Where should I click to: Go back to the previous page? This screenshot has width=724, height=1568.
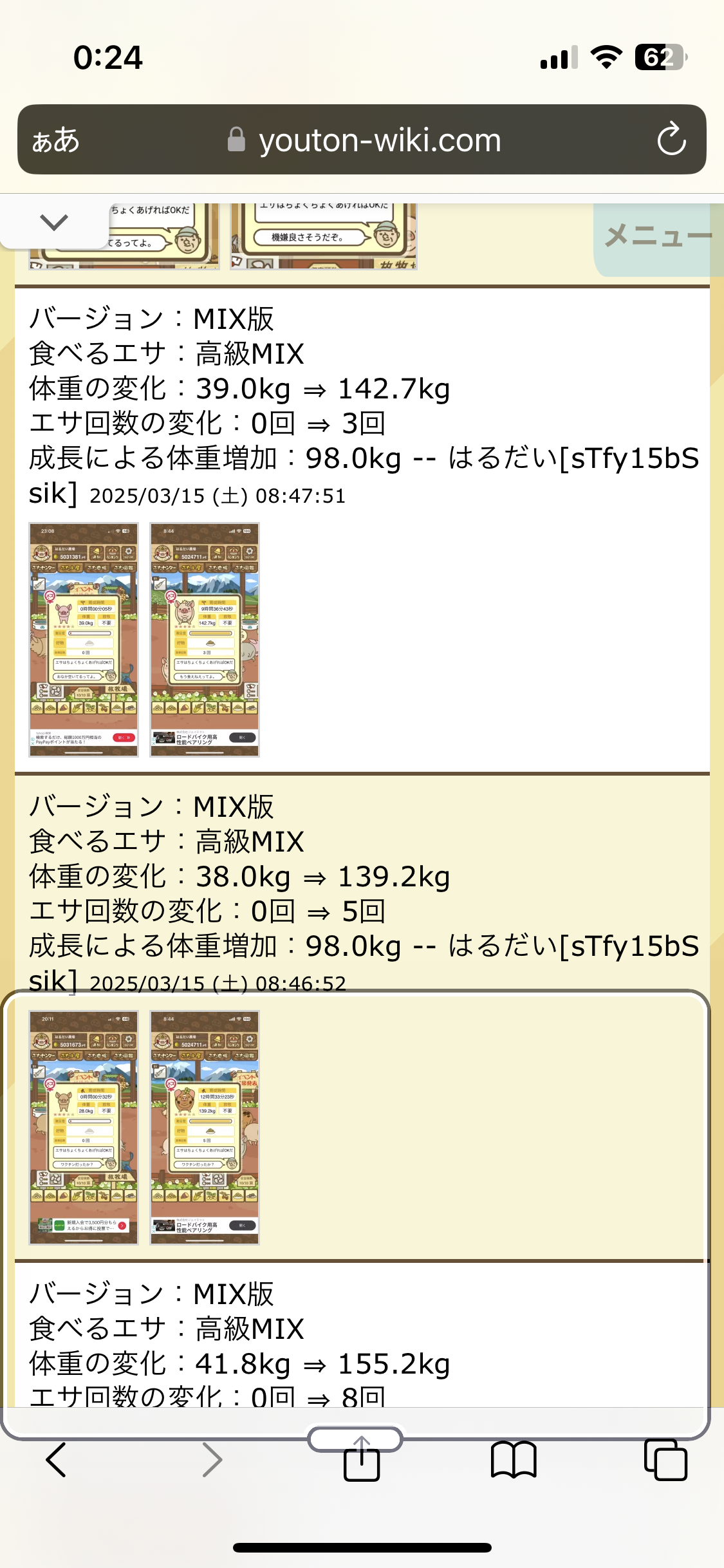click(57, 1460)
